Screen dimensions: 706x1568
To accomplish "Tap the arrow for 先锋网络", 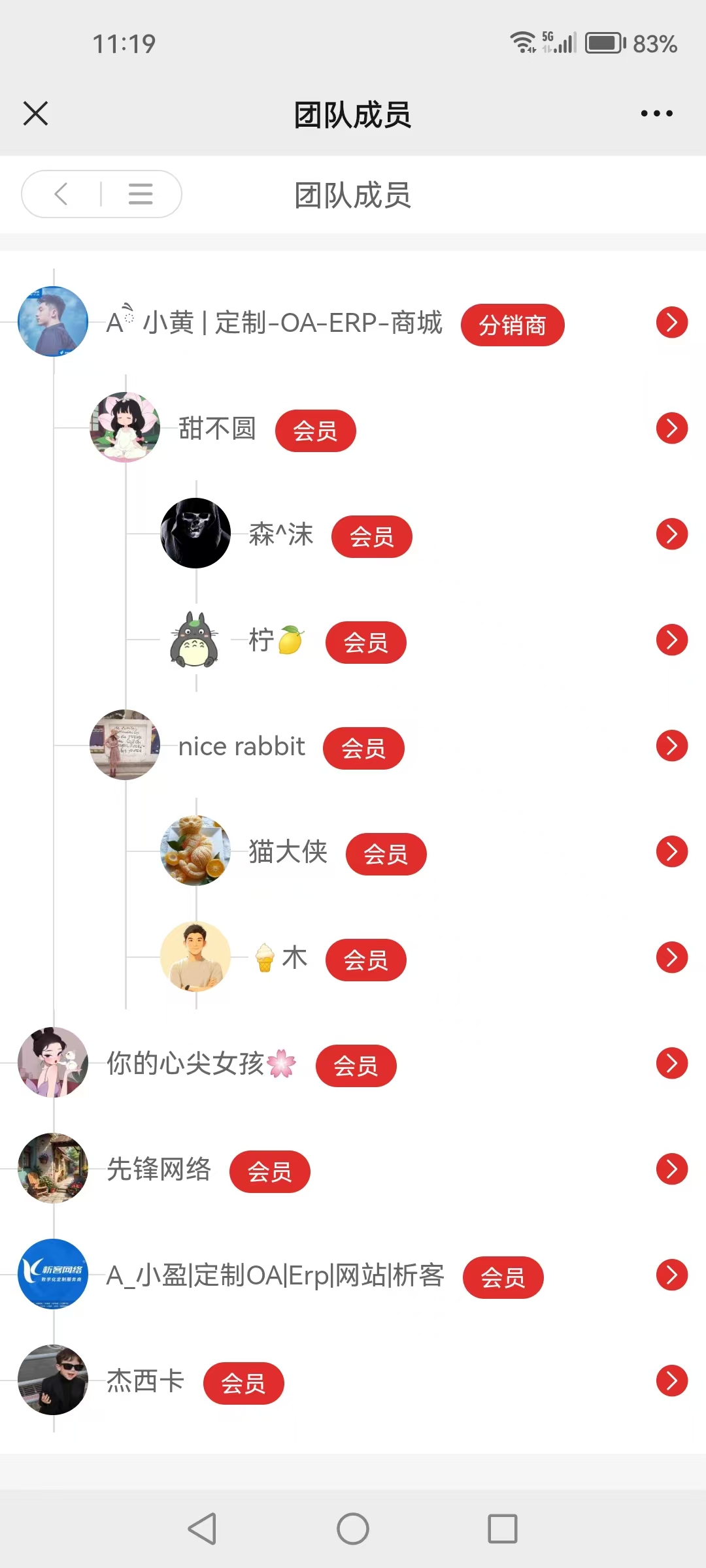I will click(x=671, y=1169).
